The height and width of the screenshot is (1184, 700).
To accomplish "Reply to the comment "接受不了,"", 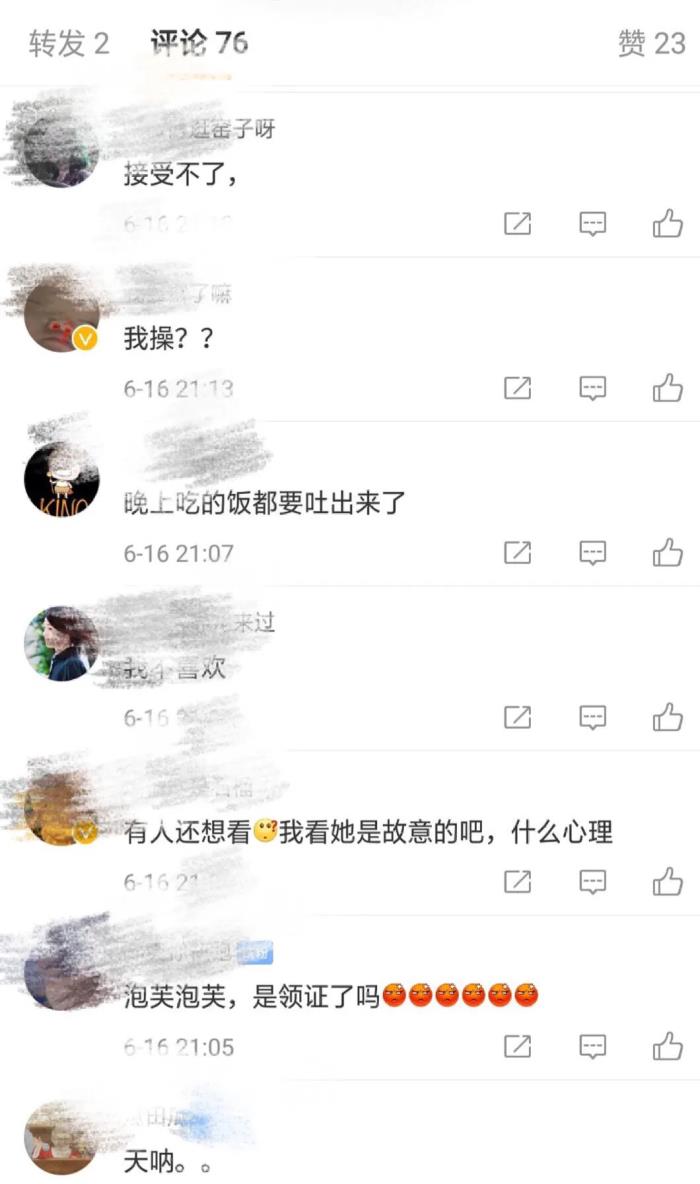I will [x=593, y=224].
